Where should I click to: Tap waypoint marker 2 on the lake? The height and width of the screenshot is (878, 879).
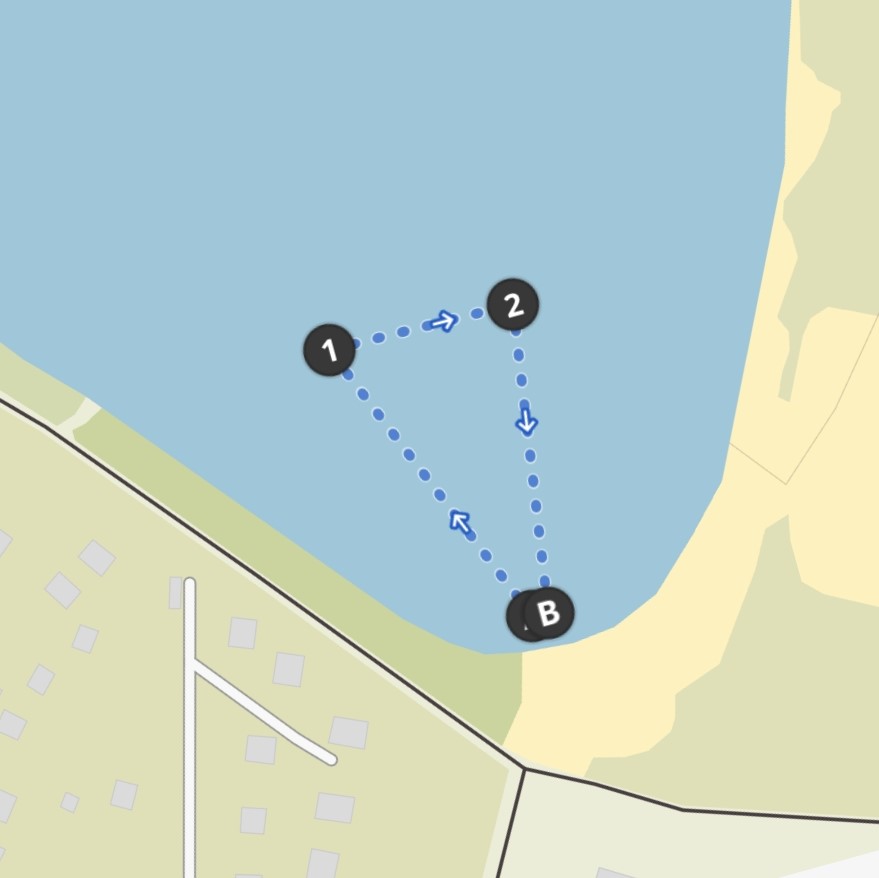coord(512,305)
